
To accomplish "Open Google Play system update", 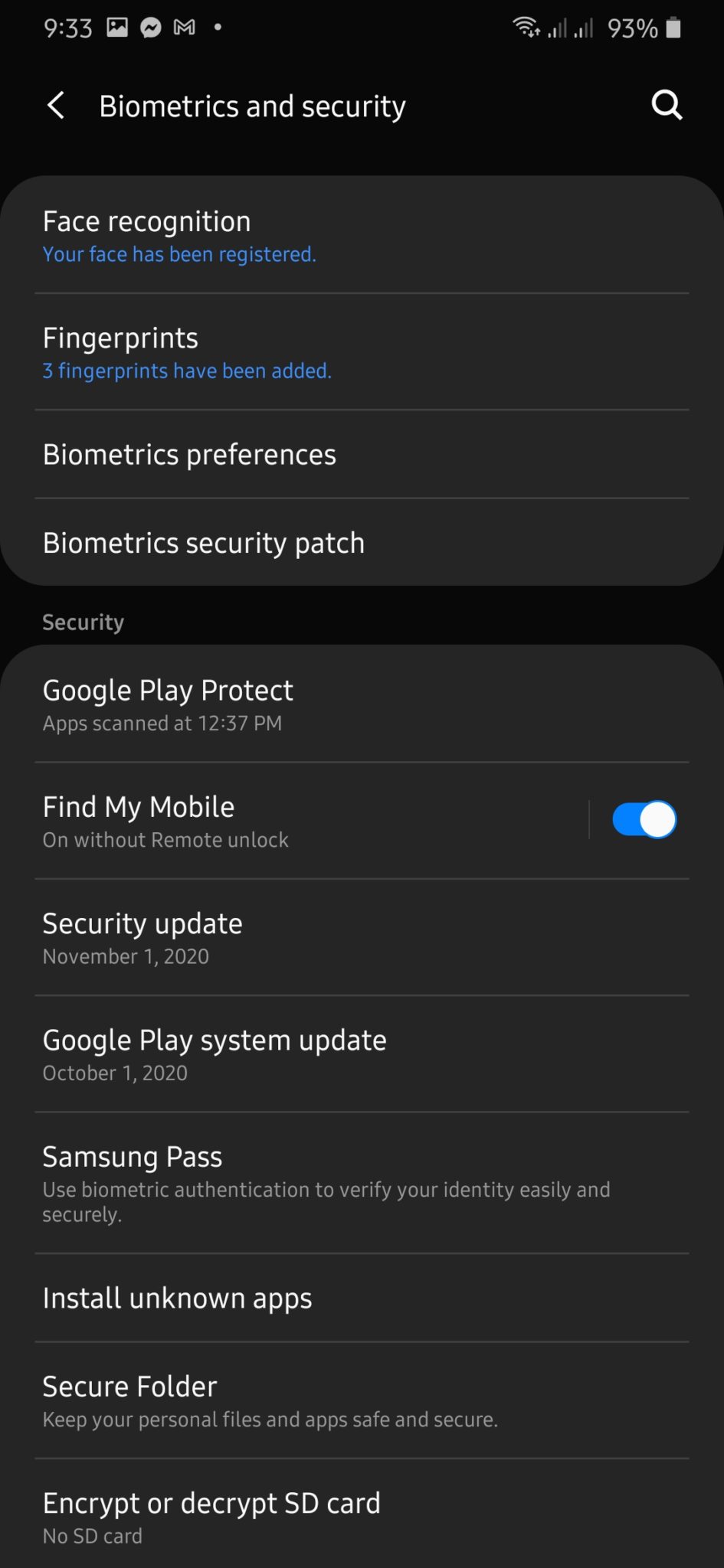I will click(360, 1054).
